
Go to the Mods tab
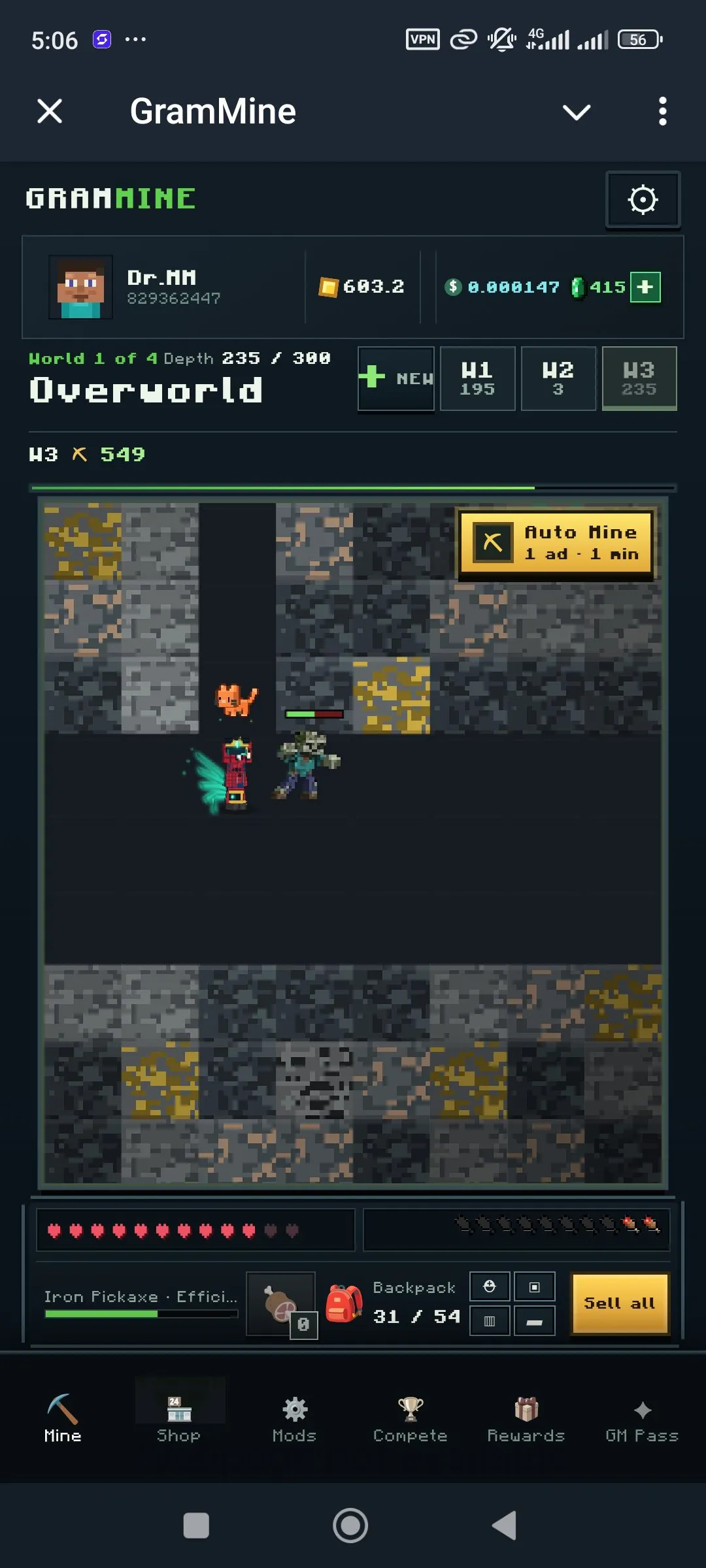point(294,1418)
